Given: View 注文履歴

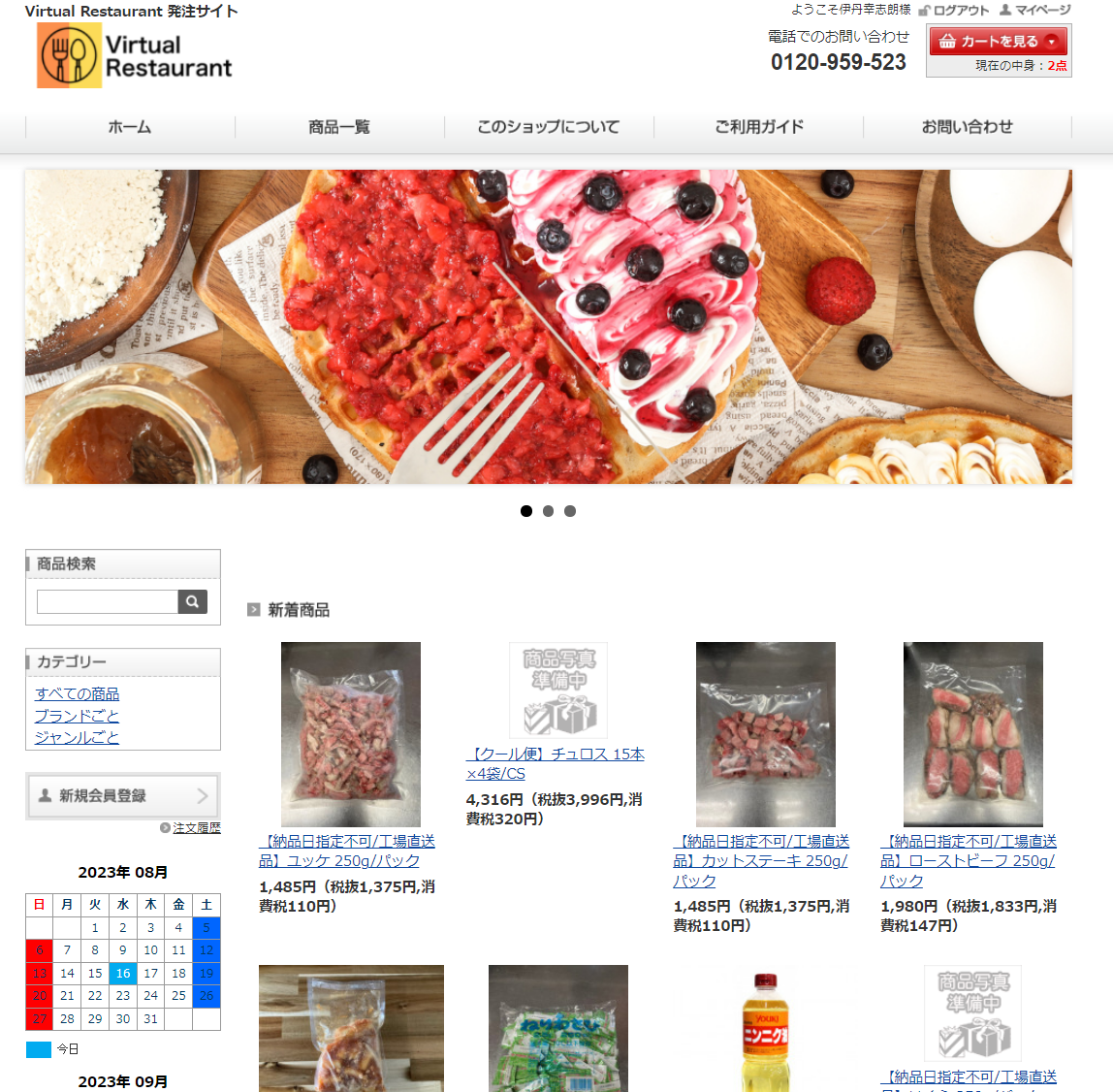Looking at the screenshot, I should click(x=197, y=828).
